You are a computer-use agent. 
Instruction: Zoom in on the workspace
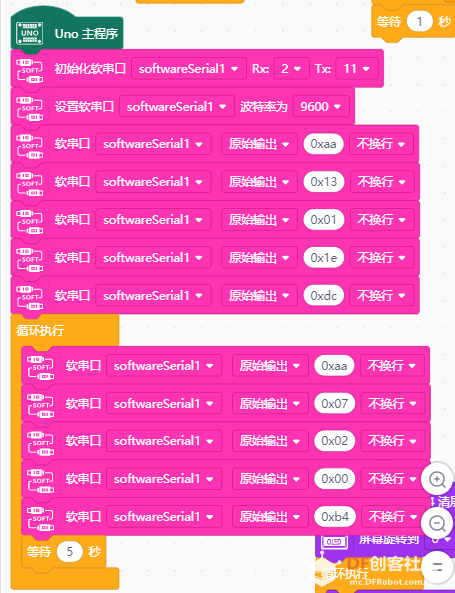[437, 480]
